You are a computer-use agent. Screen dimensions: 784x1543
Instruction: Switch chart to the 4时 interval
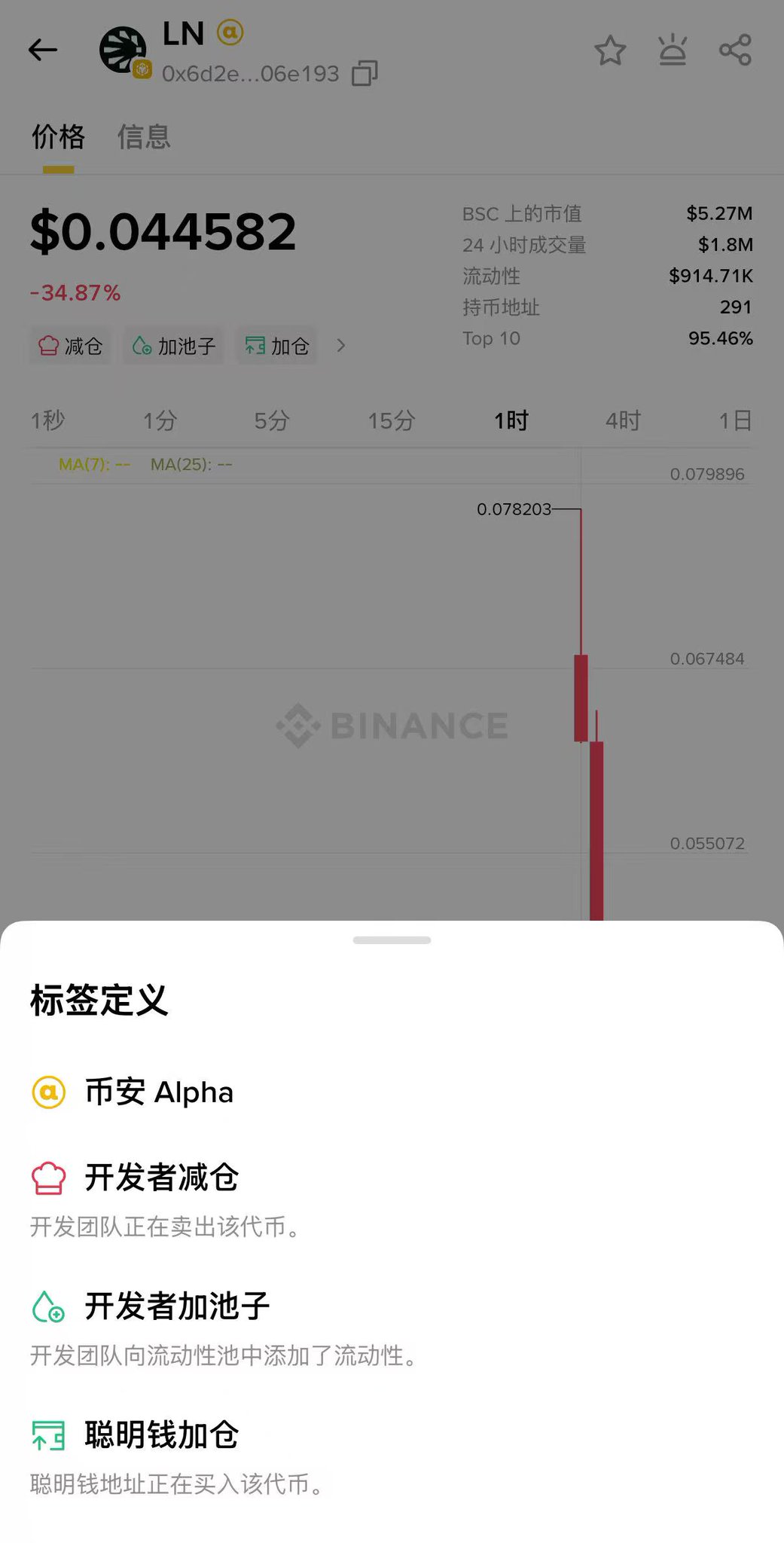point(623,420)
